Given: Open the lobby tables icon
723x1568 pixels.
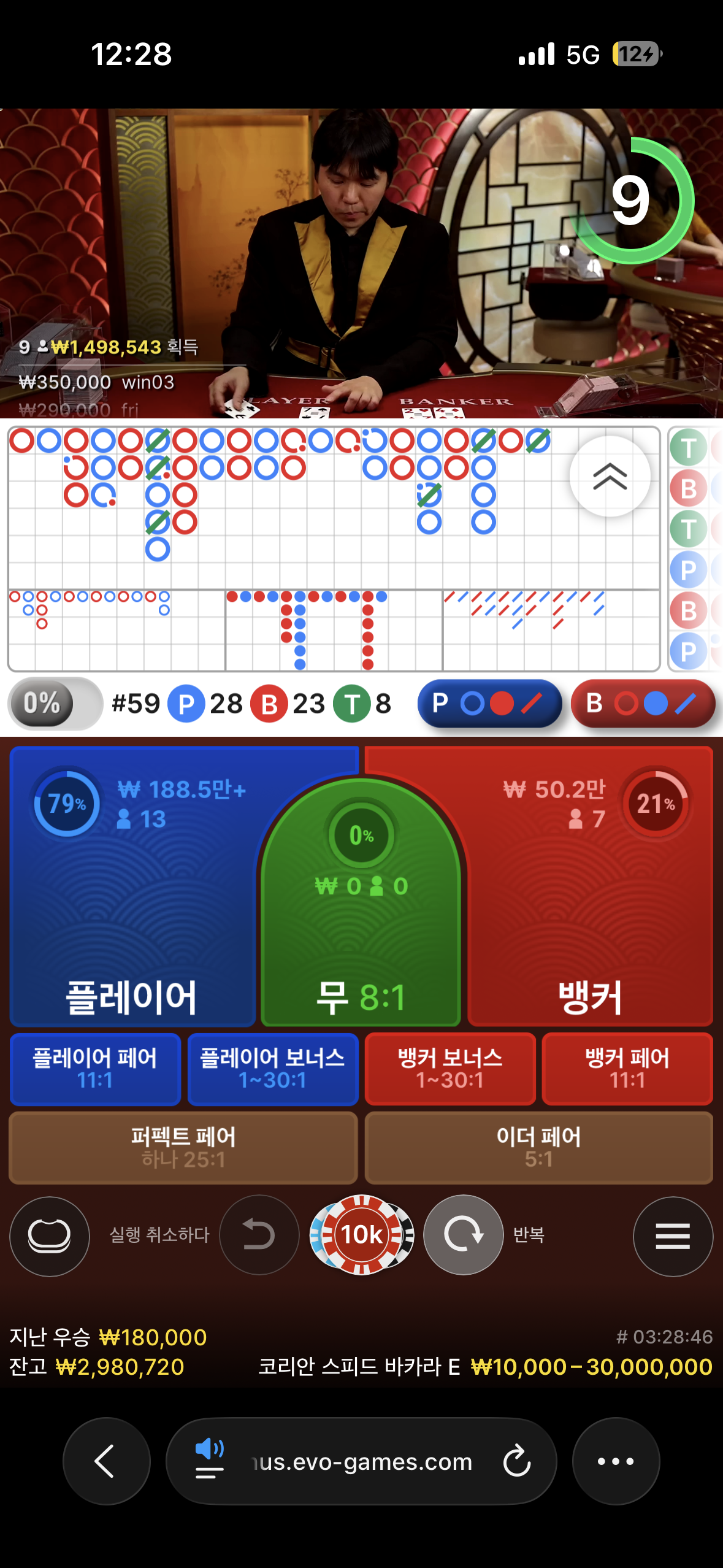Looking at the screenshot, I should (x=50, y=1236).
